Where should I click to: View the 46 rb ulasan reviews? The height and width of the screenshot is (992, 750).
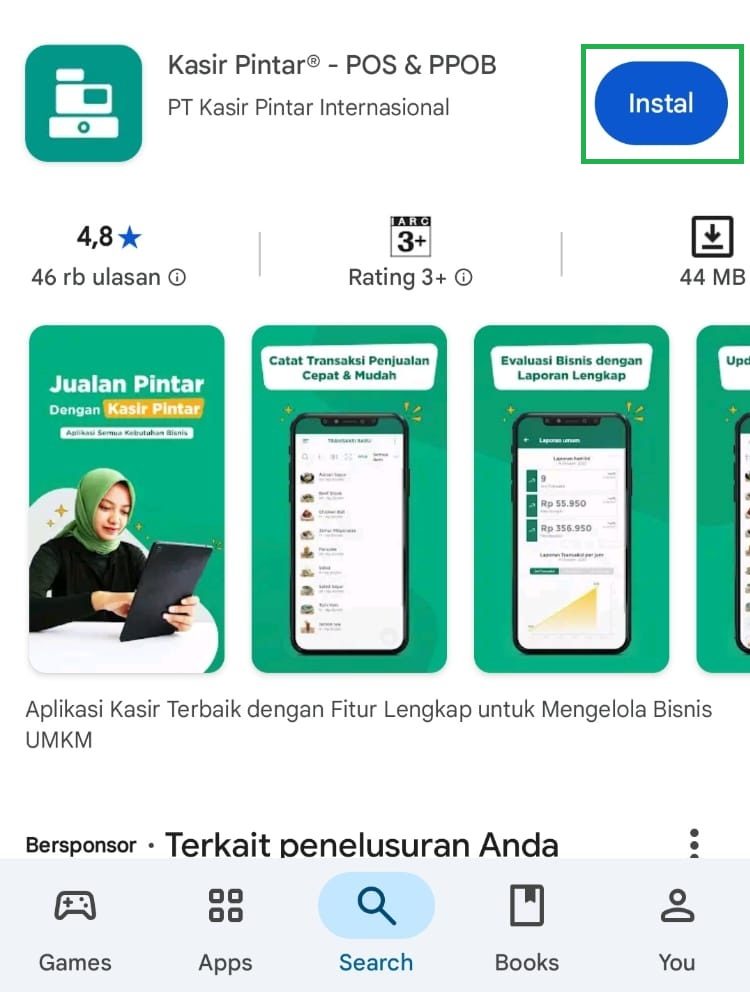pyautogui.click(x=108, y=277)
